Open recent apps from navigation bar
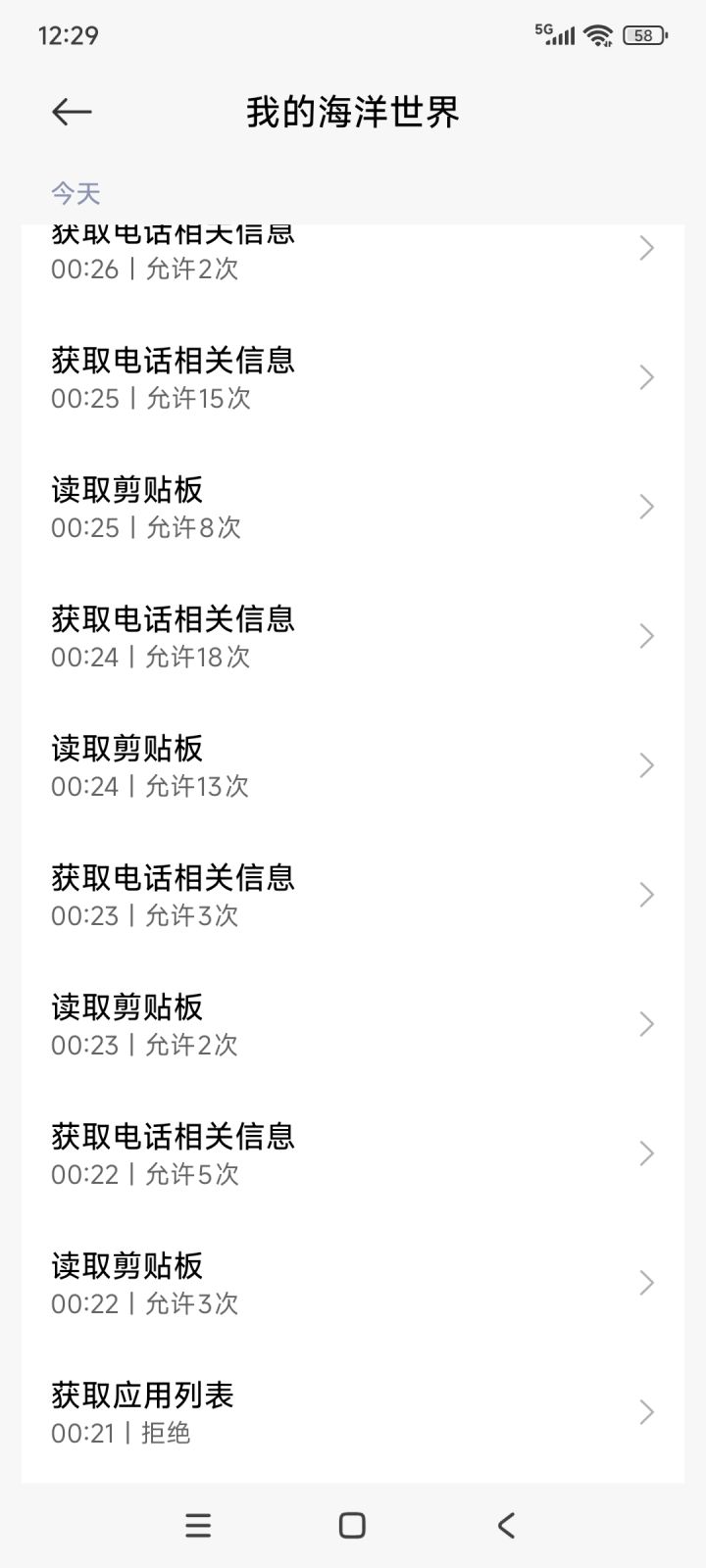706x1568 pixels. pos(198,1525)
